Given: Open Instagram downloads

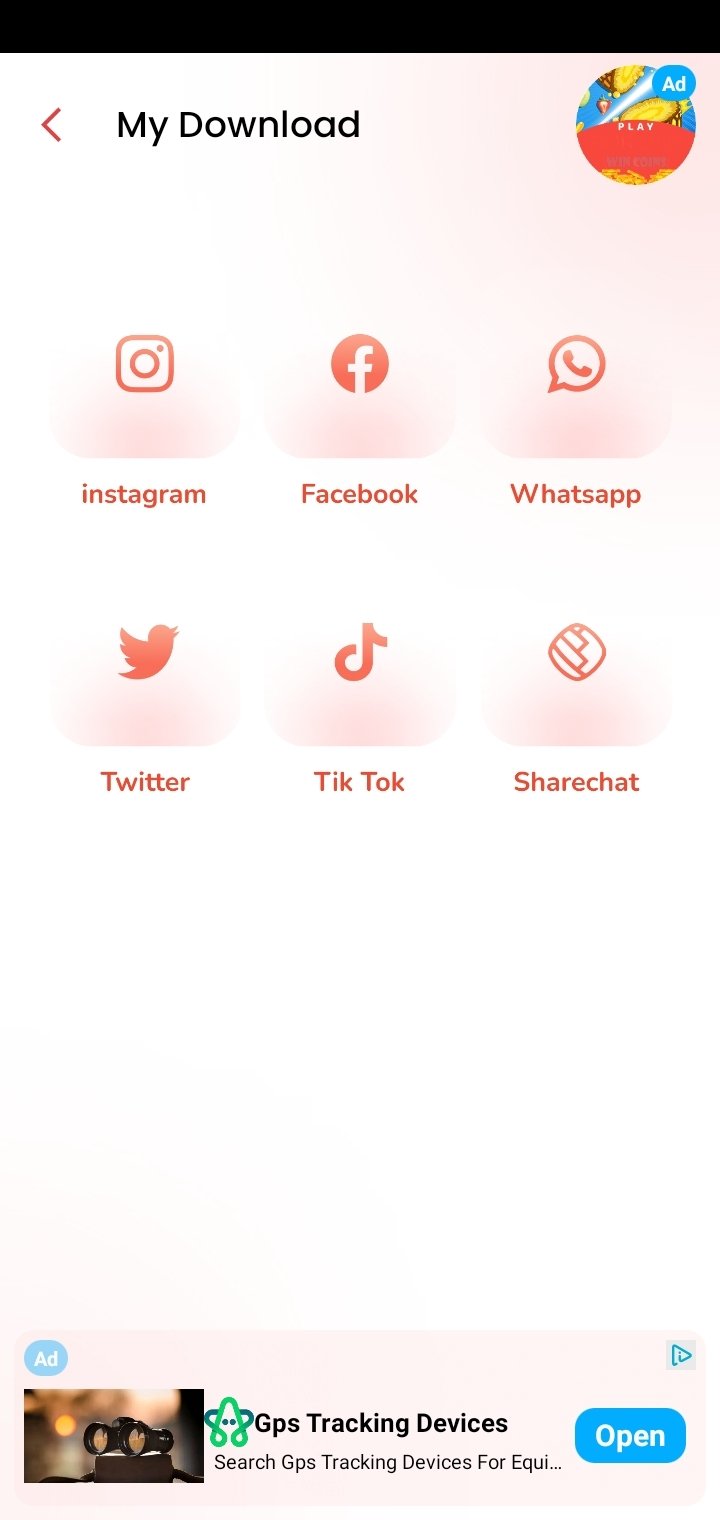Looking at the screenshot, I should click(145, 394).
